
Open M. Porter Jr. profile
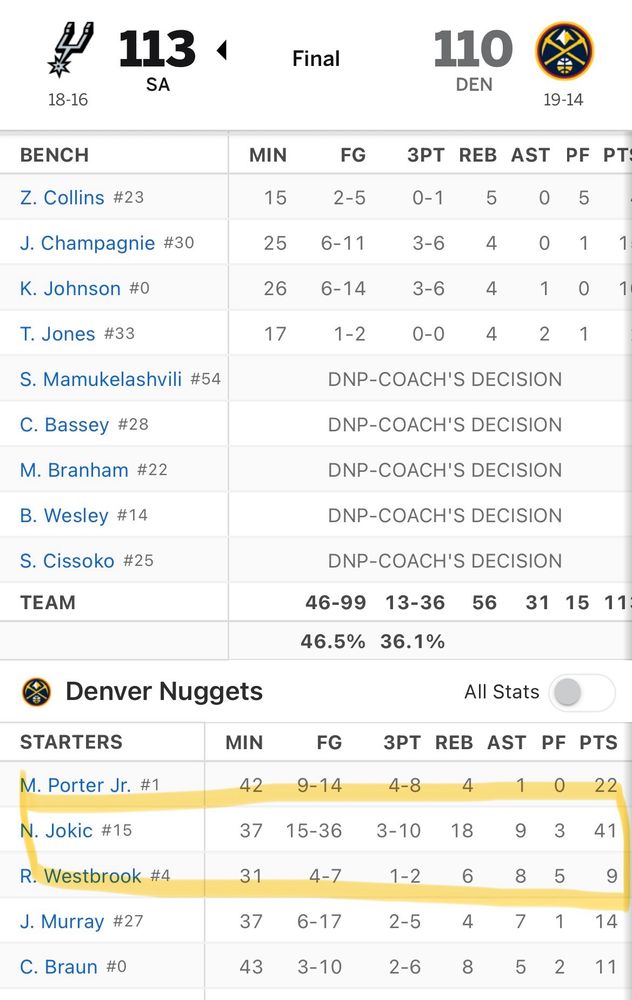(75, 785)
